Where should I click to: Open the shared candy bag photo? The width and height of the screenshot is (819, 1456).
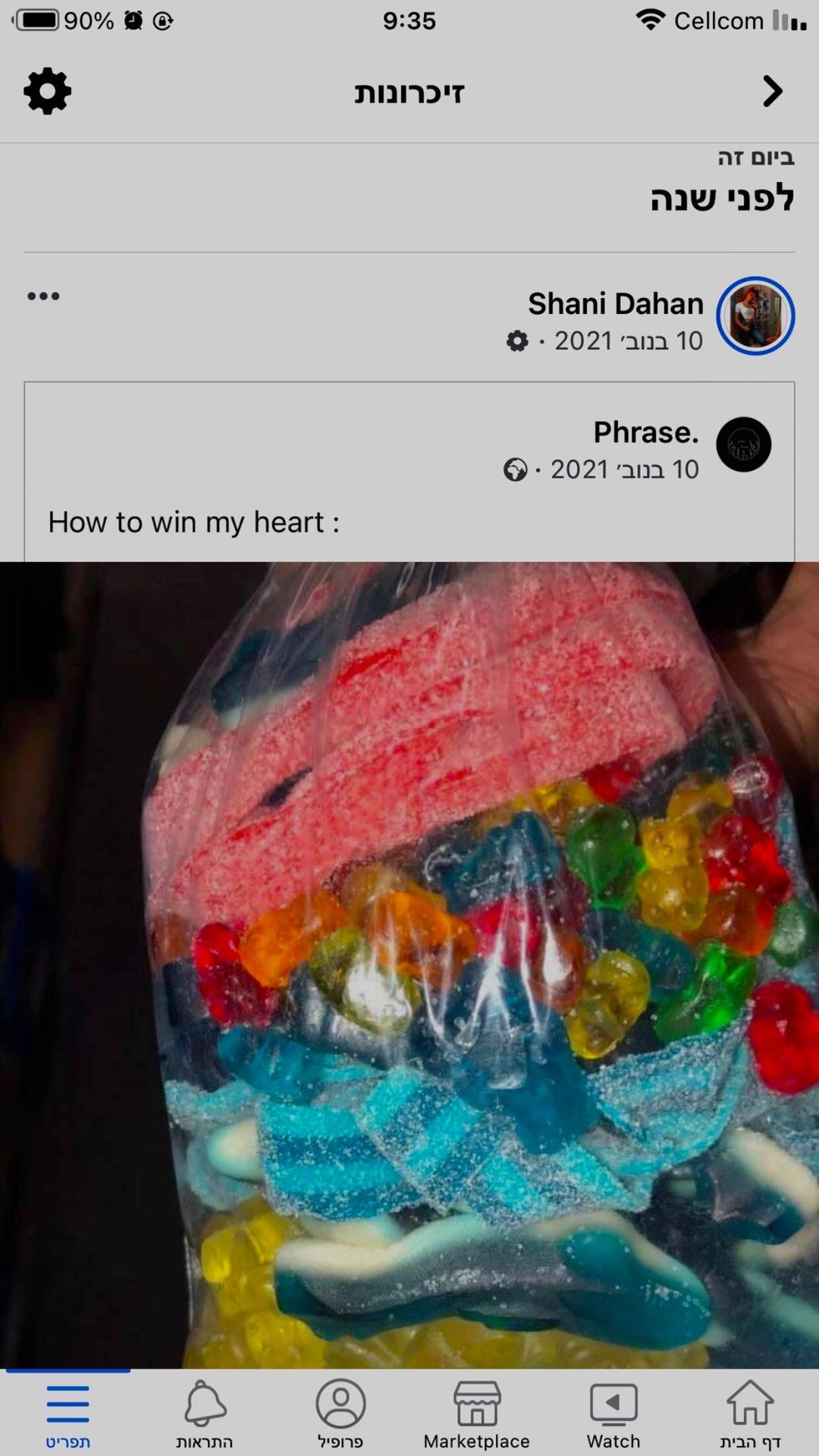pyautogui.click(x=409, y=963)
